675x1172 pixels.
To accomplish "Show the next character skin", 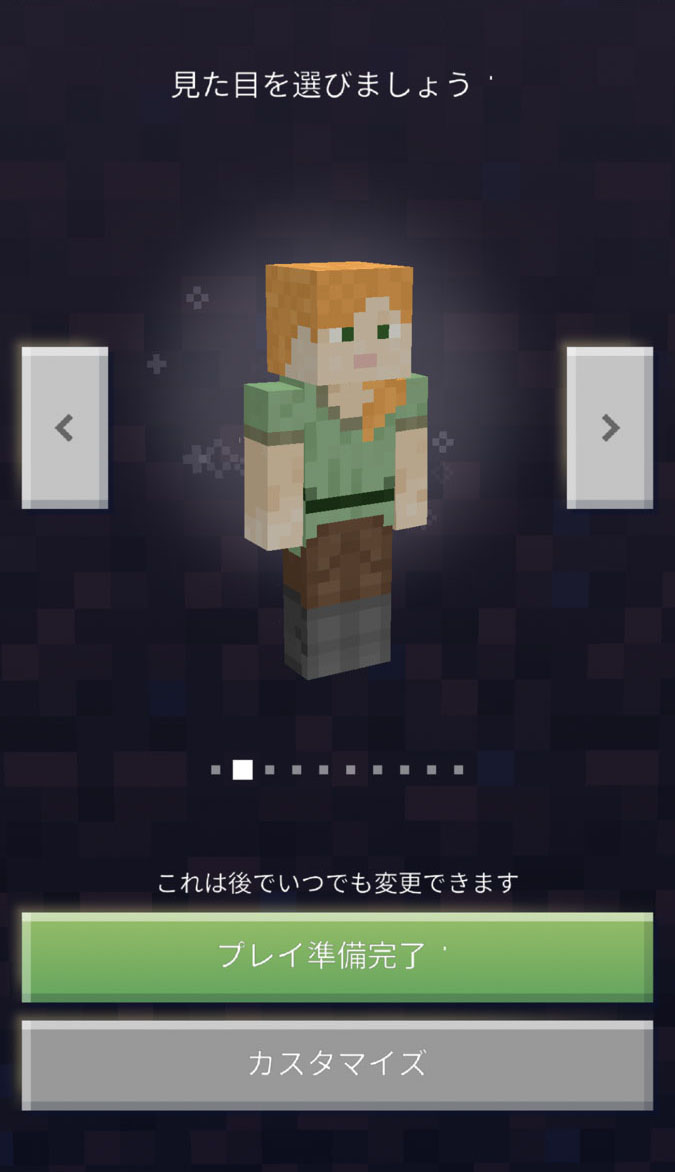I will click(609, 428).
